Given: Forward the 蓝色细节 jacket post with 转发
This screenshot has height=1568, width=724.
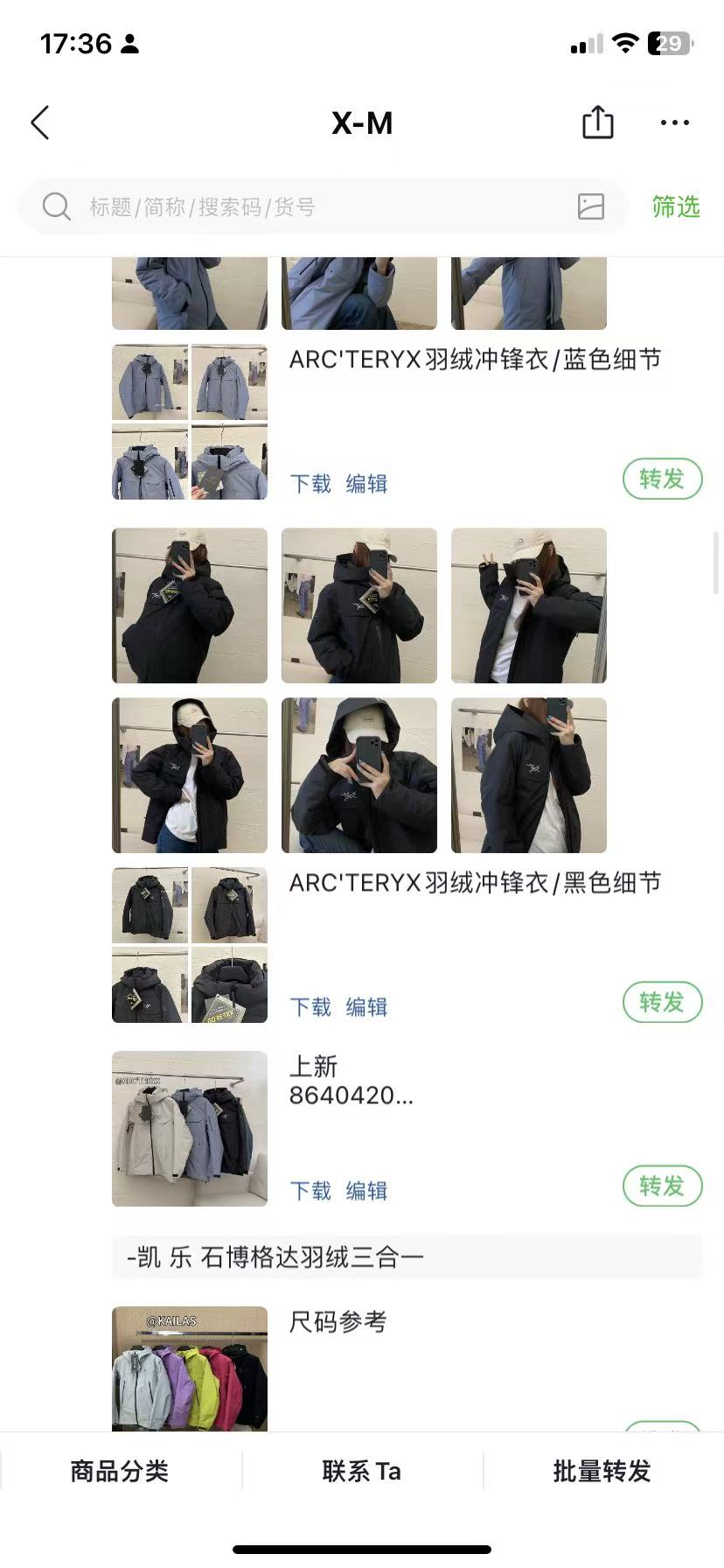Looking at the screenshot, I should click(x=662, y=479).
